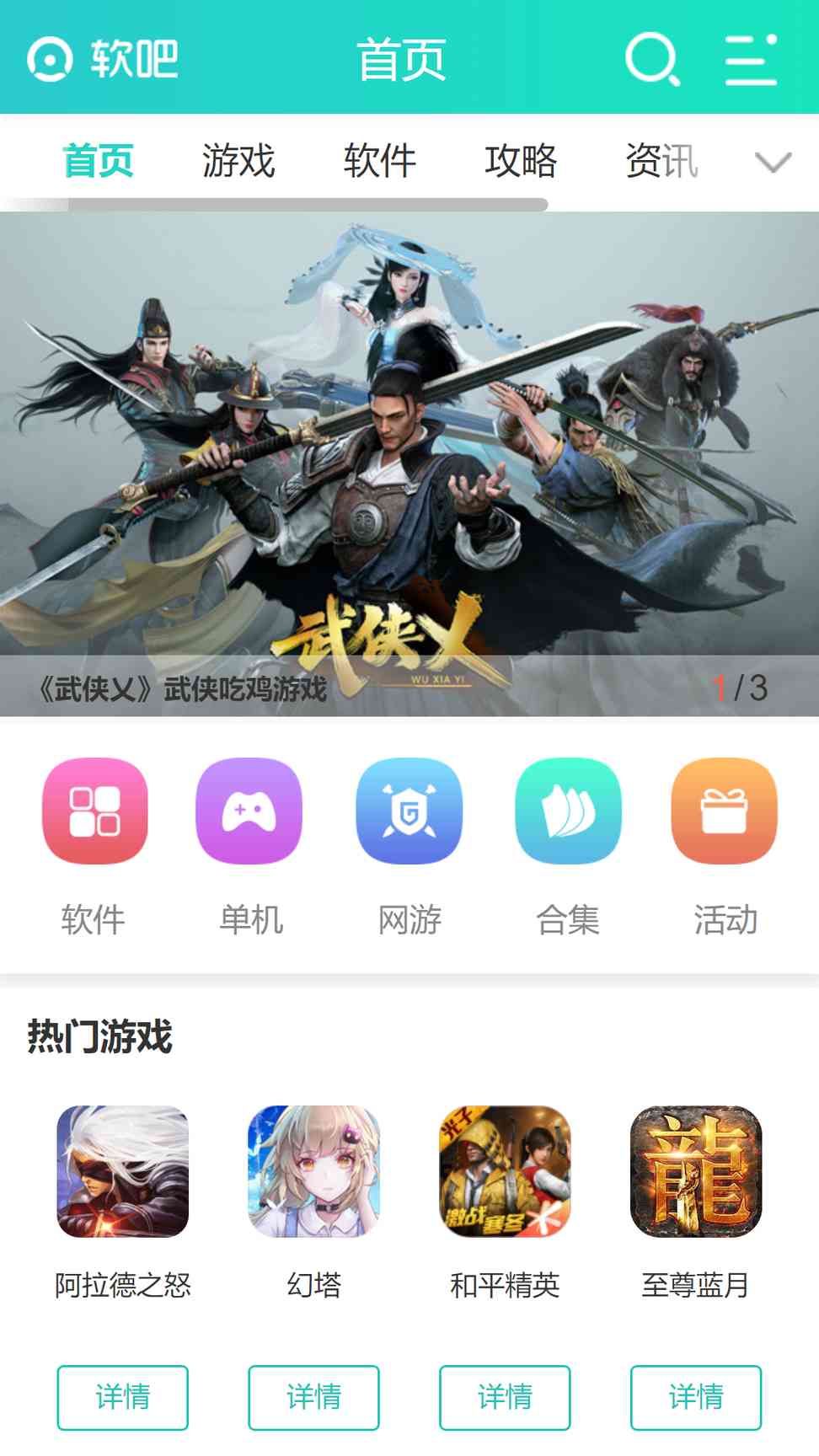Open the search icon in the header
The image size is (819, 1456).
[652, 59]
